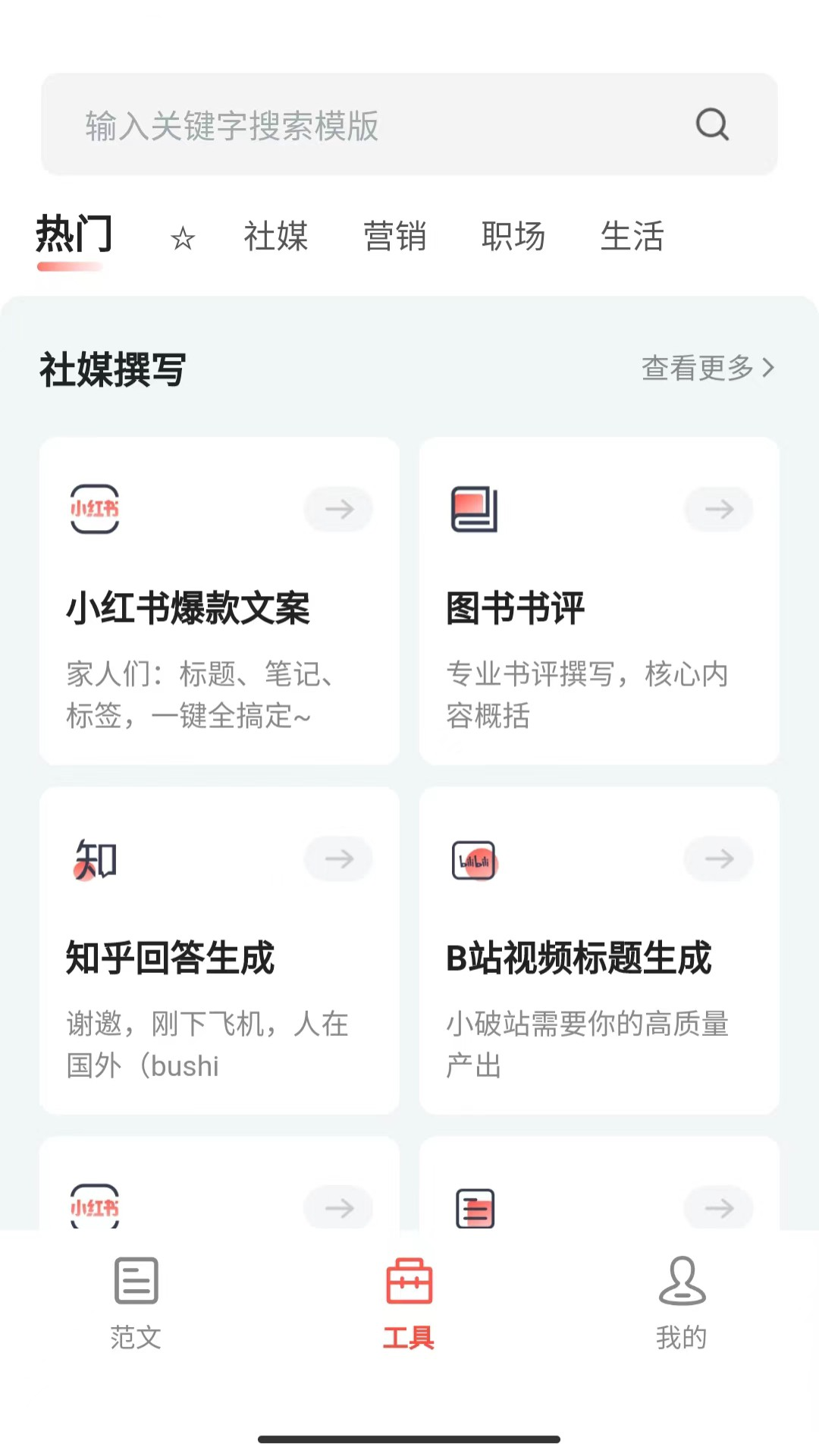
Task: Select the 知乎 icon on 知乎回答生成 card
Action: [x=96, y=859]
